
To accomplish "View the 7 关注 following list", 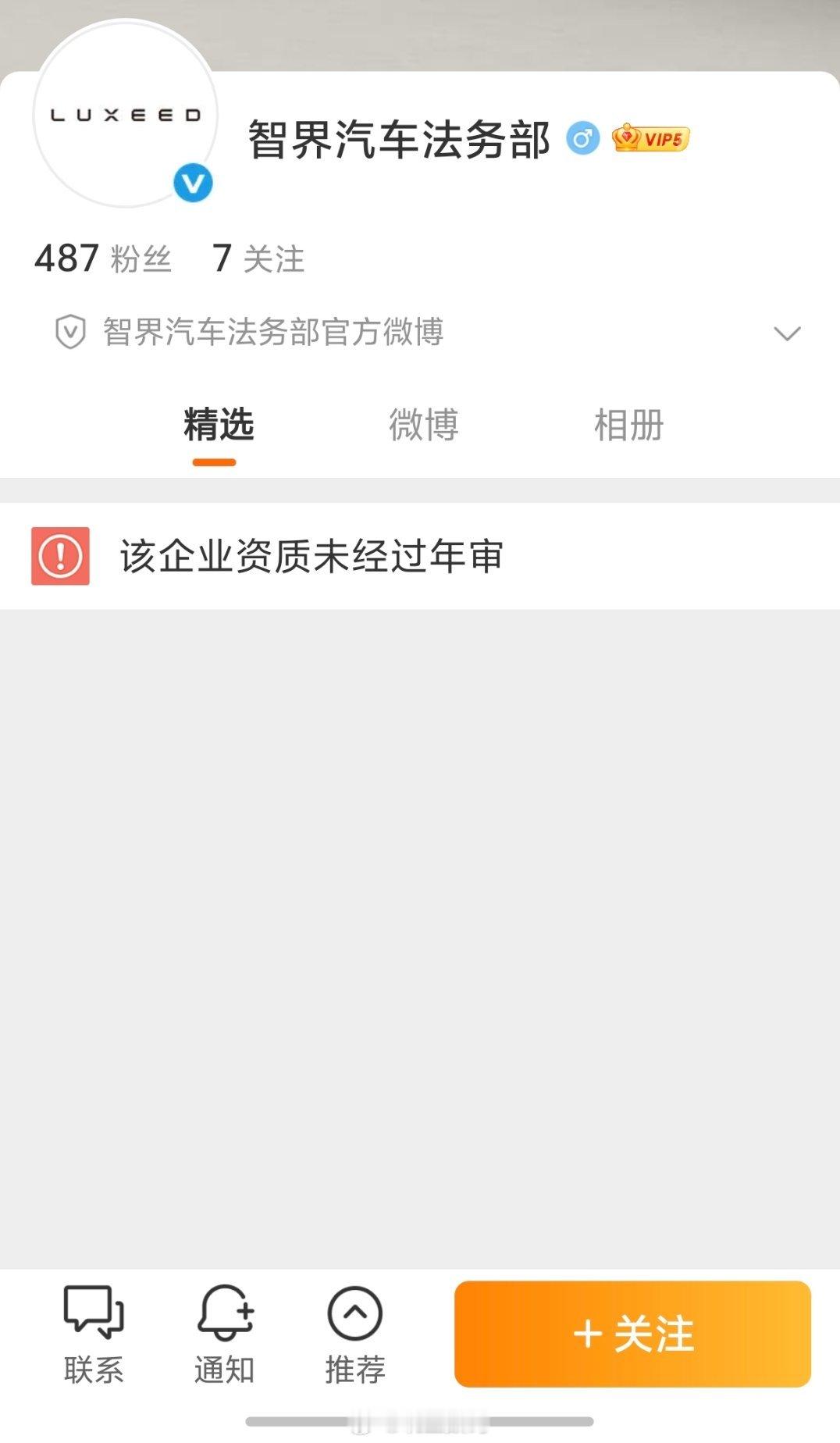I will coord(262,258).
